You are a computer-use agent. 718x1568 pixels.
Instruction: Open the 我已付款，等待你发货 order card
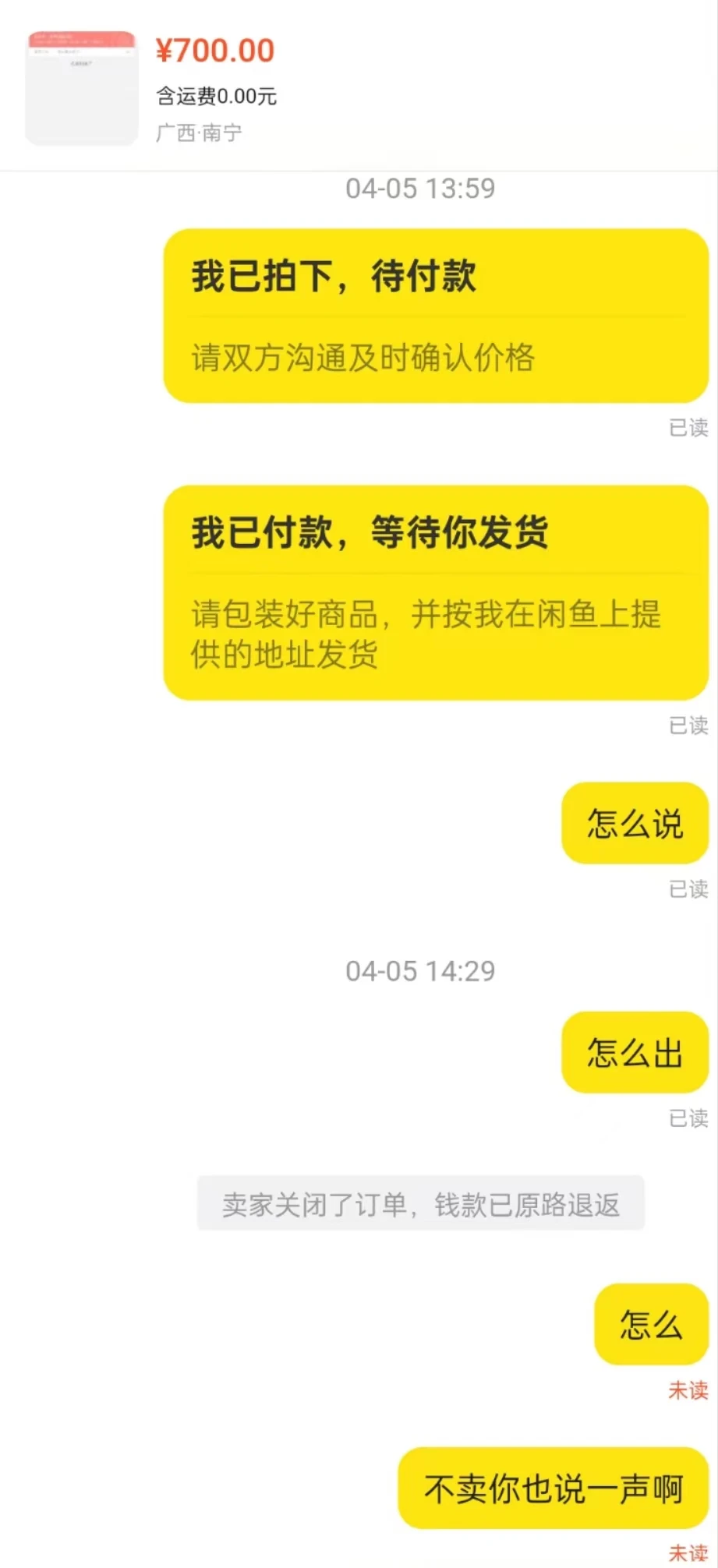[435, 592]
